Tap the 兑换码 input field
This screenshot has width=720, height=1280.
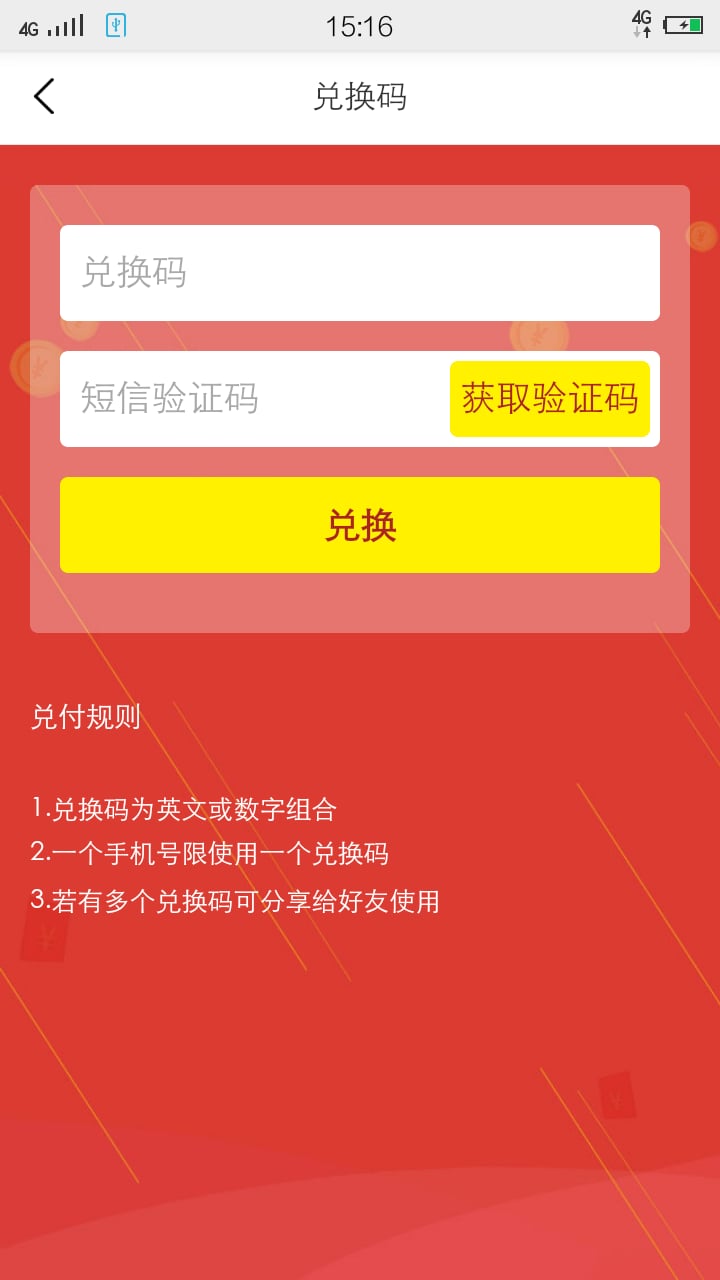tap(360, 273)
